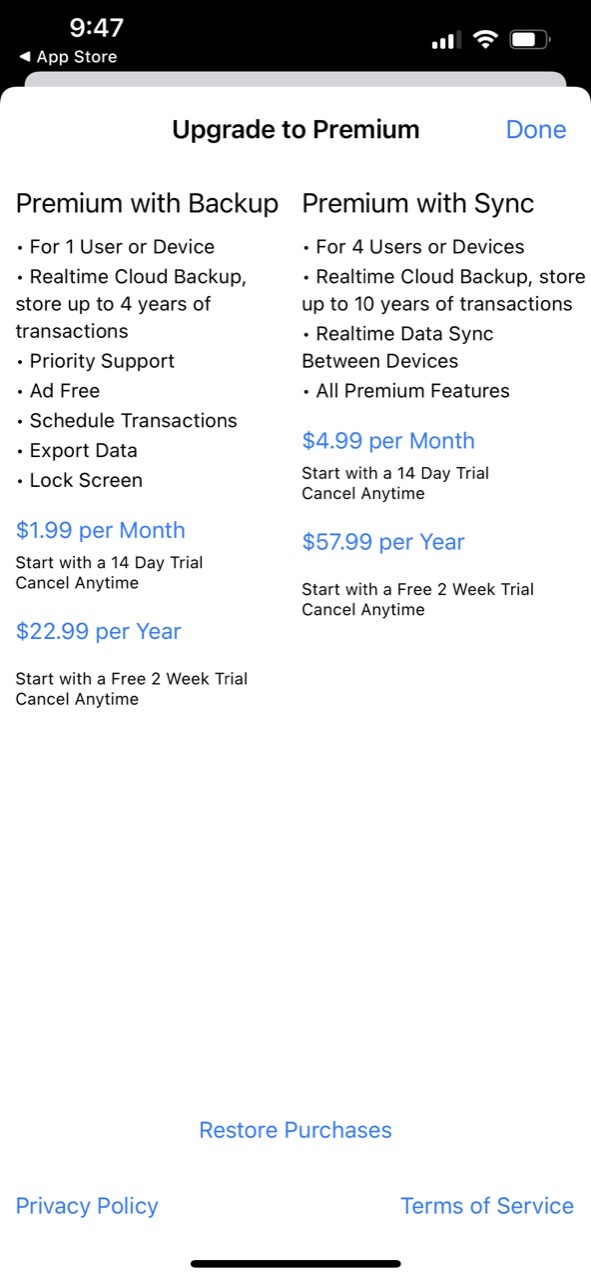Subscribe to the $4.99 per Month plan
Image resolution: width=591 pixels, height=1280 pixels.
point(388,441)
